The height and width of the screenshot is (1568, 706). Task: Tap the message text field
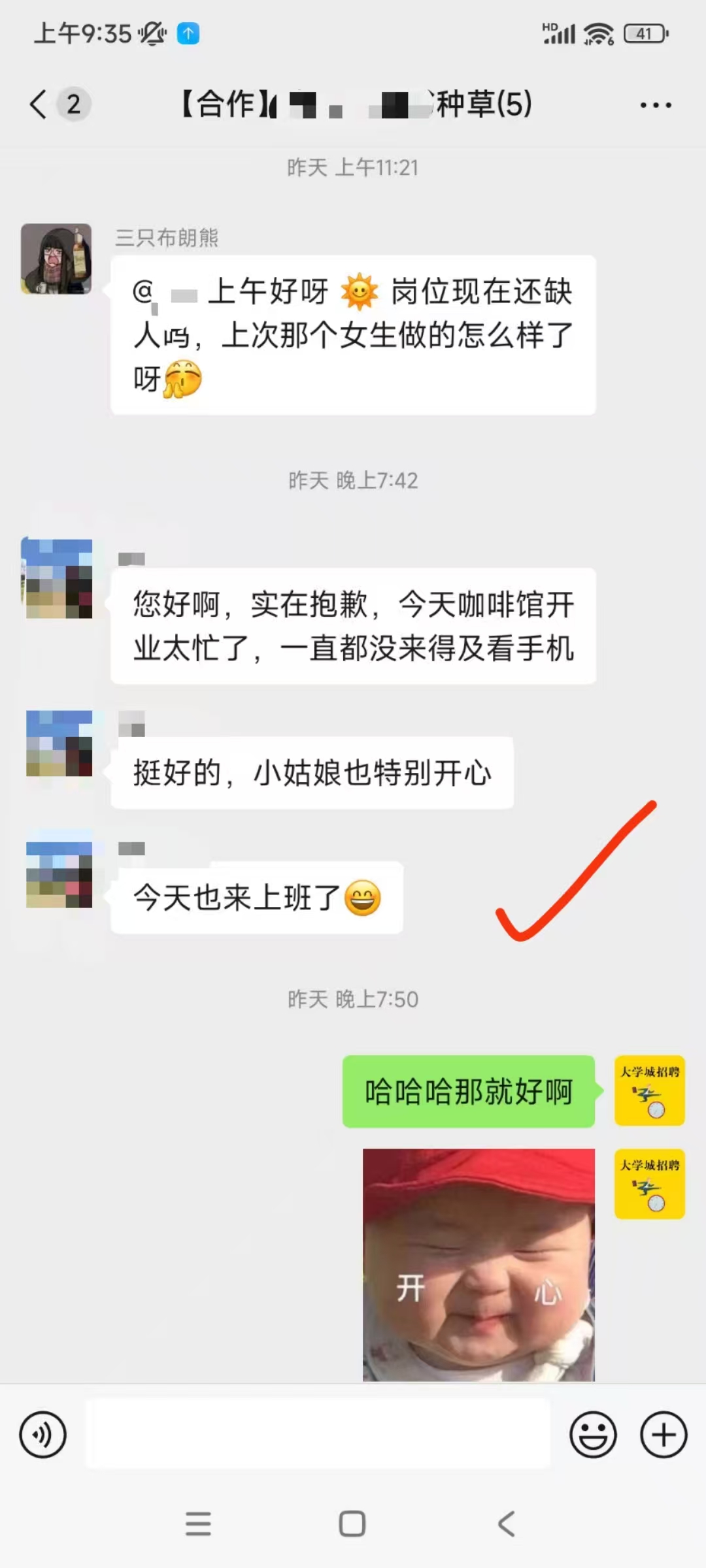318,1435
